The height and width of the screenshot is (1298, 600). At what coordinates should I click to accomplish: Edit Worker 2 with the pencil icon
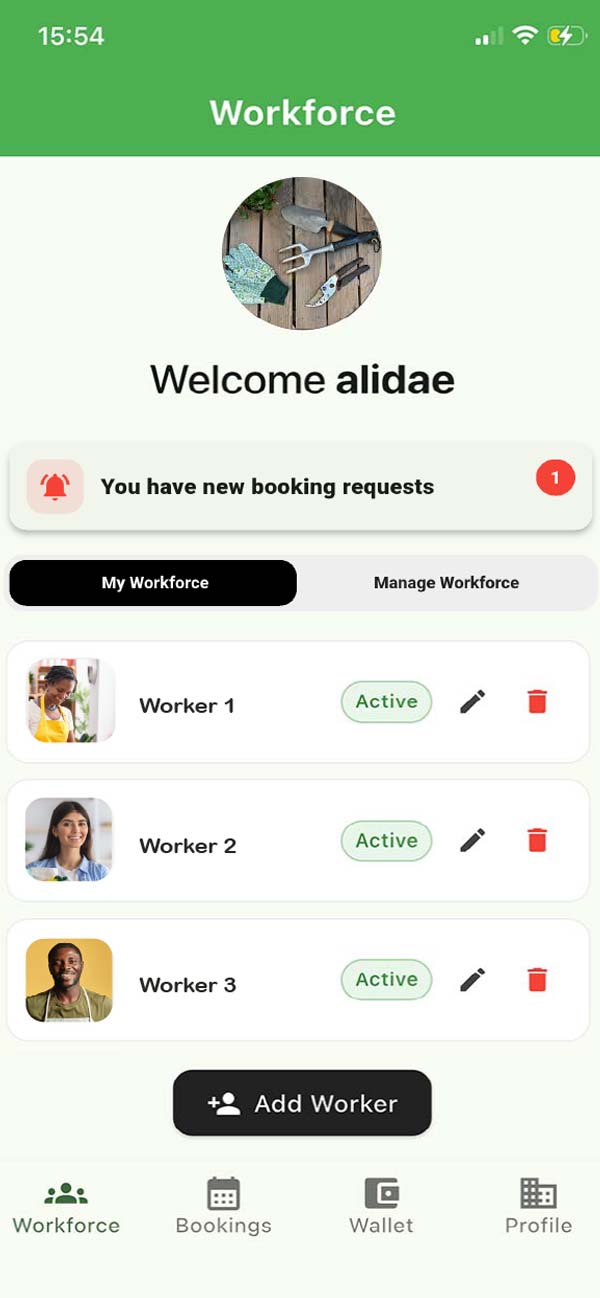point(473,841)
